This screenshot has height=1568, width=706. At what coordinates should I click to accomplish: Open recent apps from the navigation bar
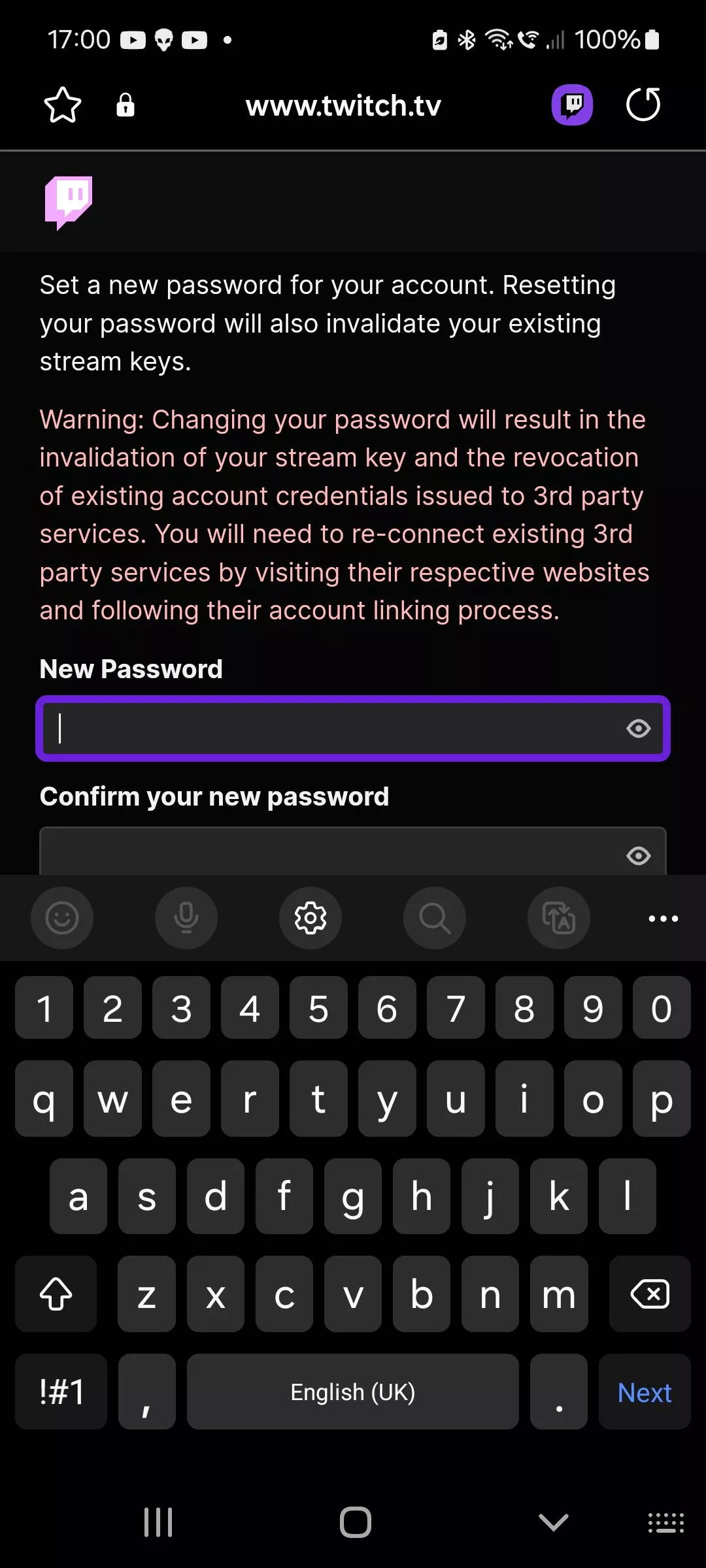158,1520
